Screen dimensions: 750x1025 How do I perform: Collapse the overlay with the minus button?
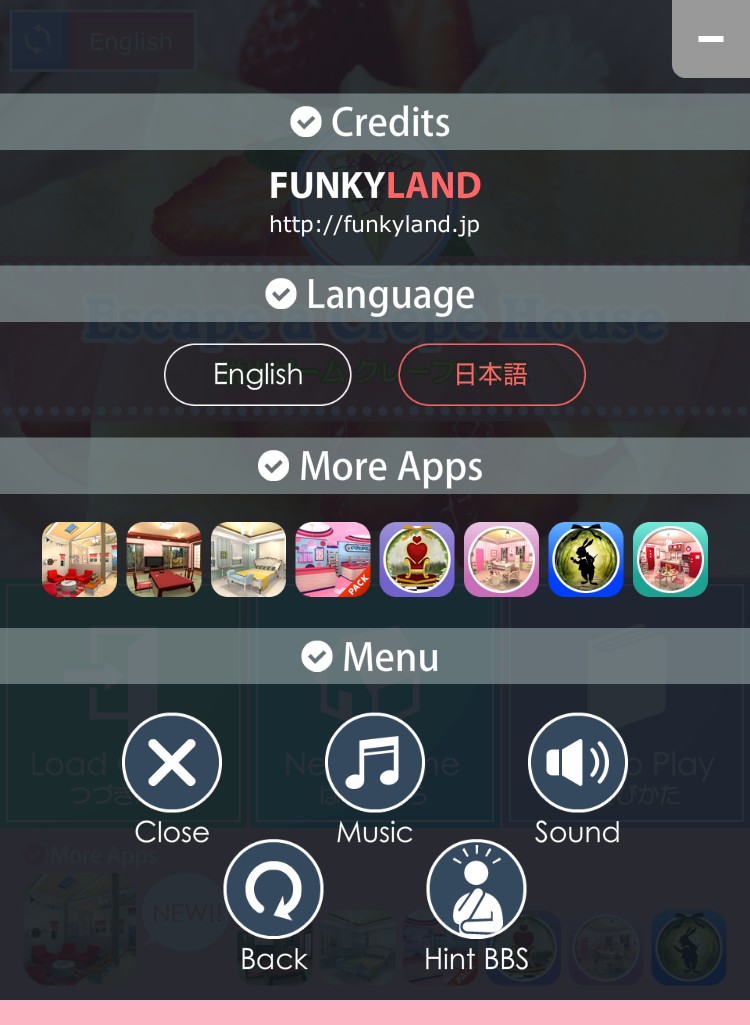[x=711, y=39]
